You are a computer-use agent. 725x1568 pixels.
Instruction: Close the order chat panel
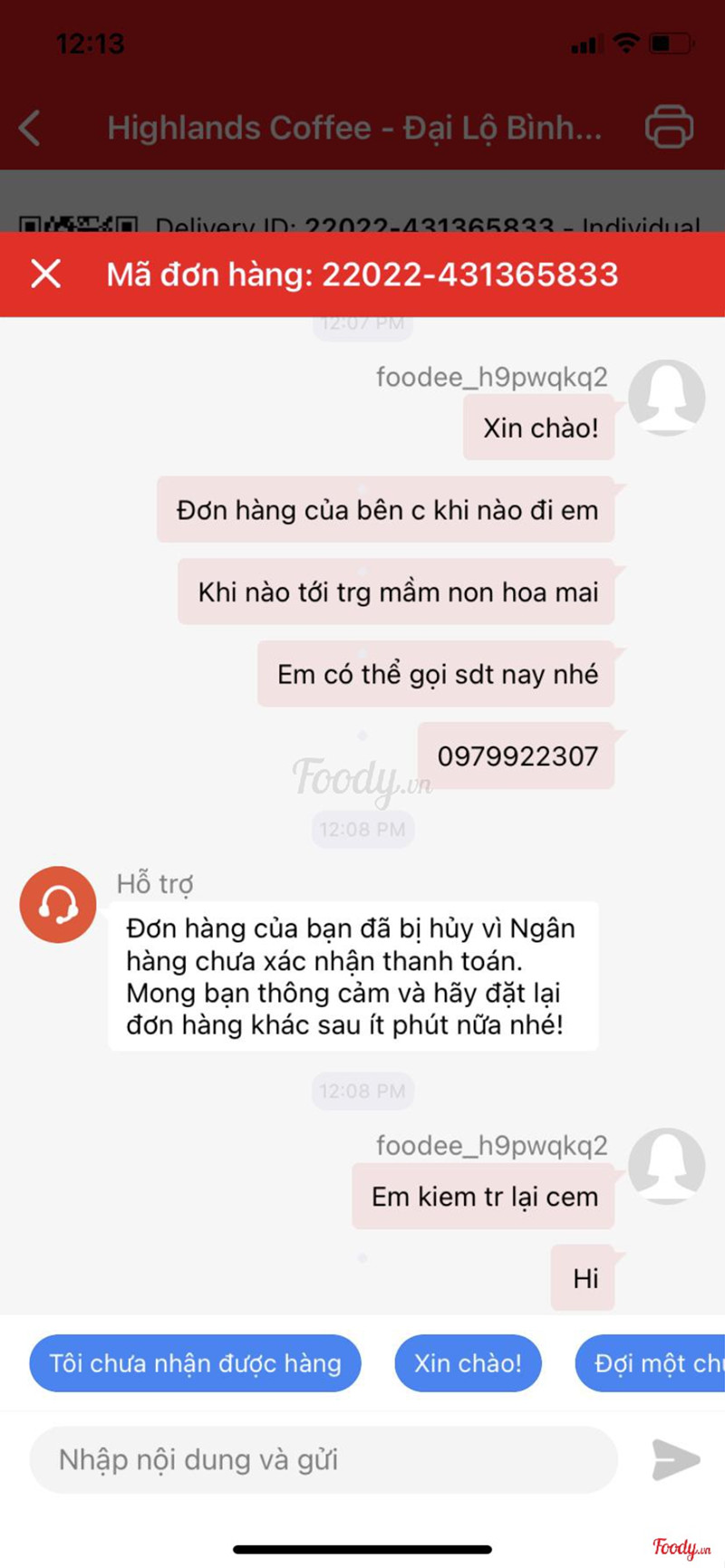45,274
